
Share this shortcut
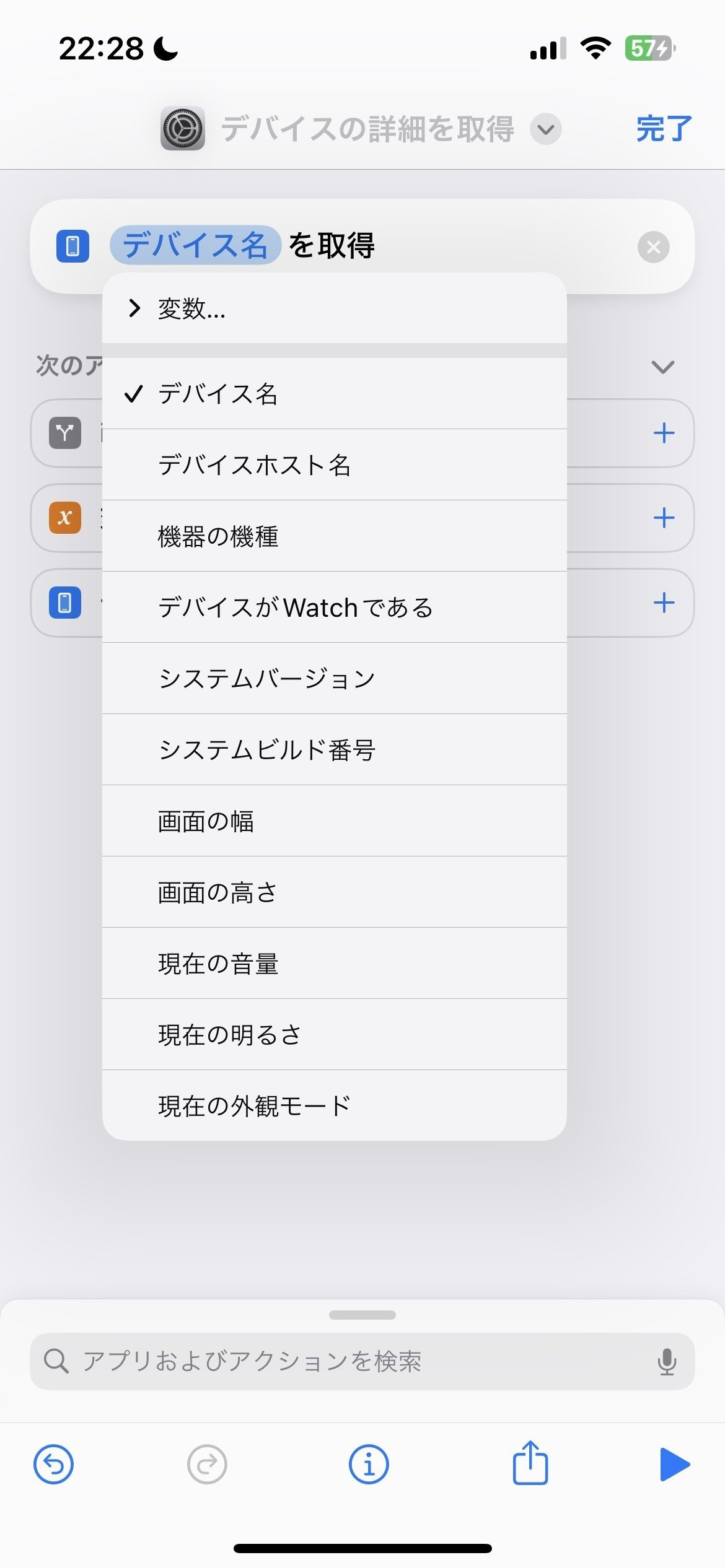coord(530,1463)
